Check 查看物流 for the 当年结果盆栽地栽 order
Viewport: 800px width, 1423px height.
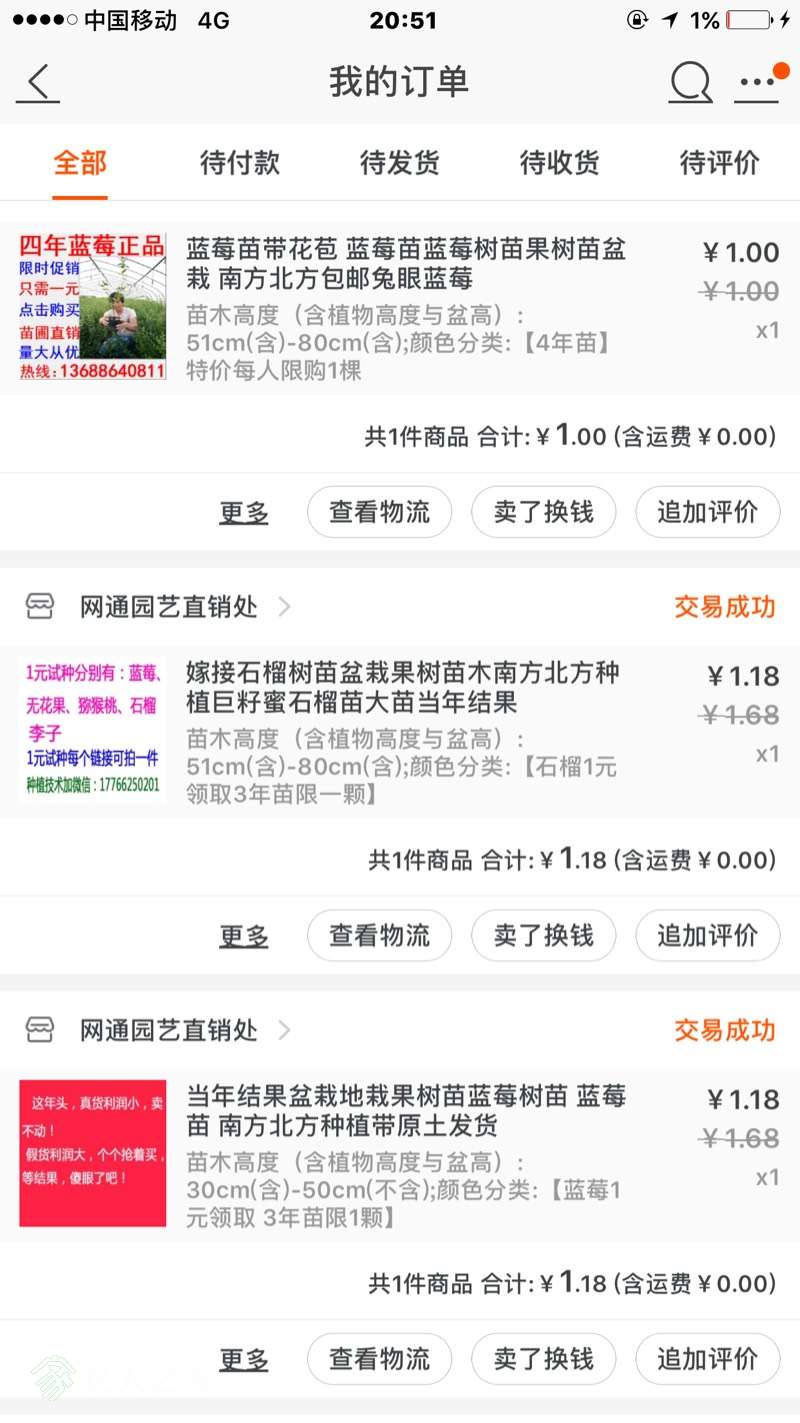379,1359
